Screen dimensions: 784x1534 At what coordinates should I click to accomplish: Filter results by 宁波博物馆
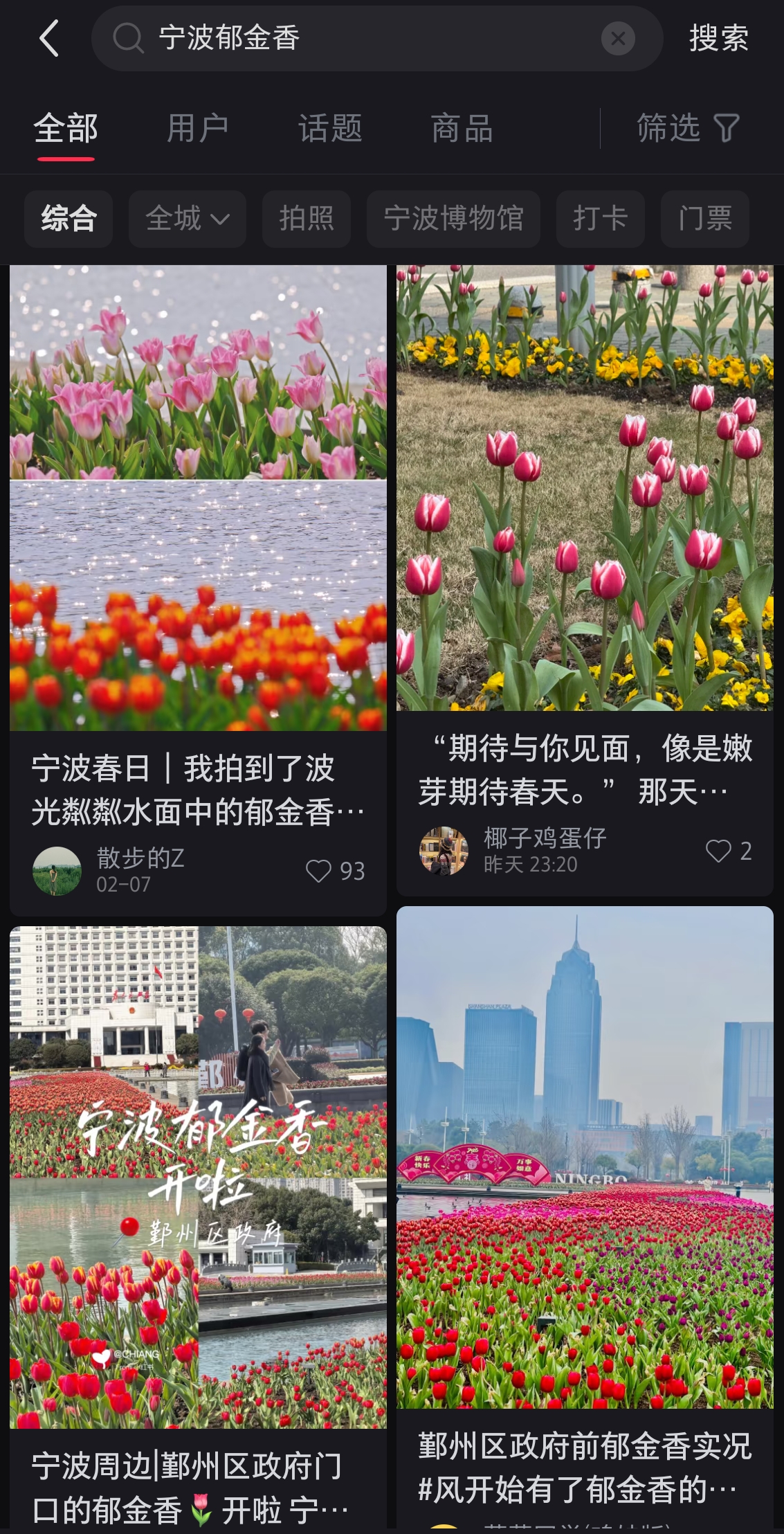tap(453, 219)
